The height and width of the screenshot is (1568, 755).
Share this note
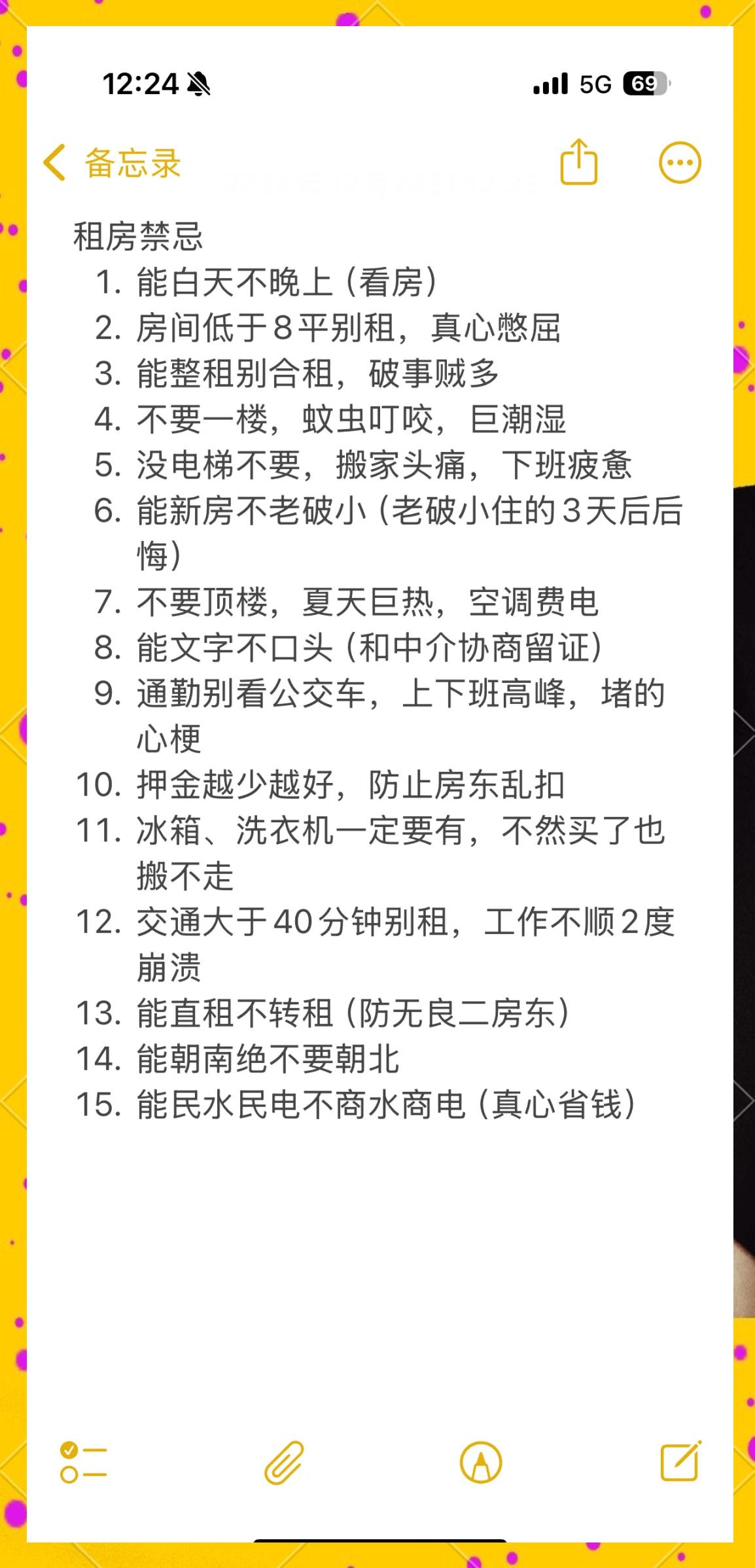pyautogui.click(x=579, y=161)
